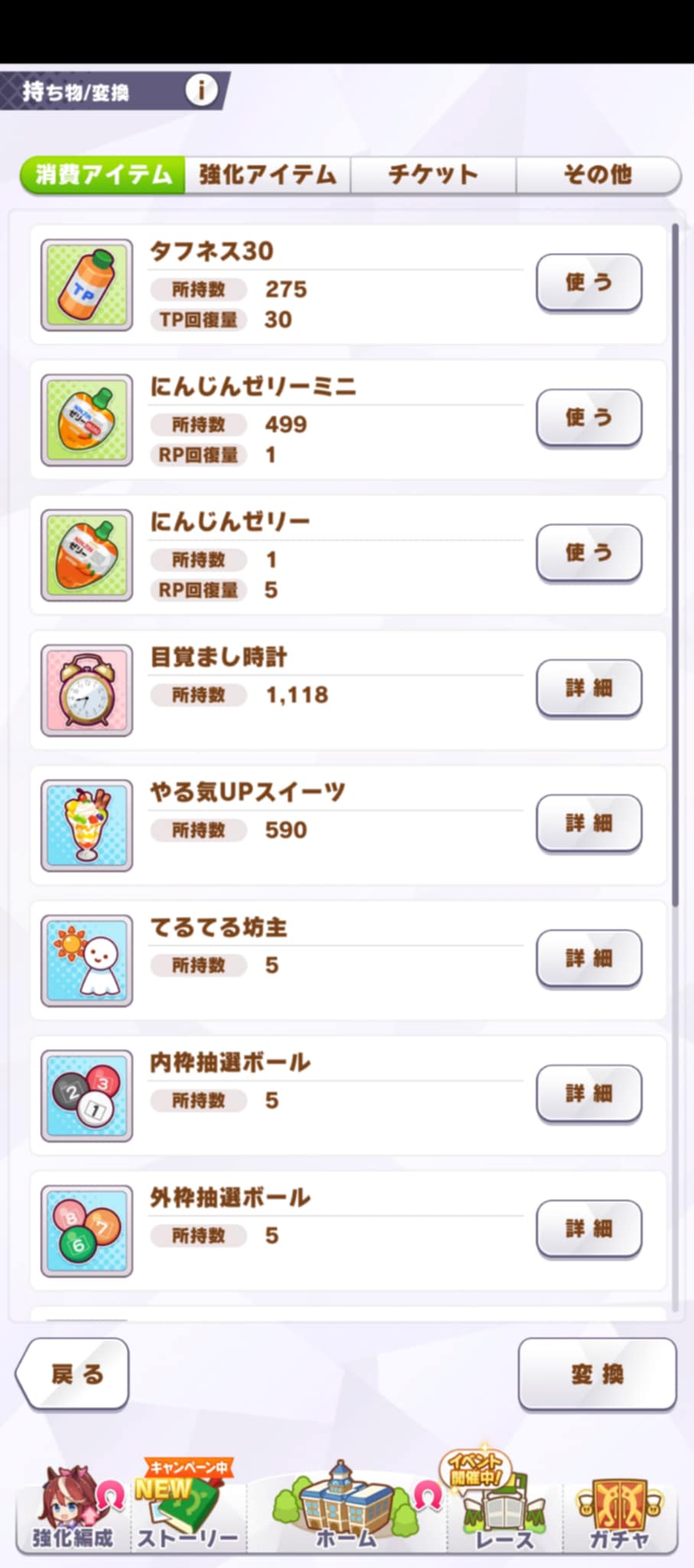Switch to the 強化アイテム tab
Screen dimensions: 694x1568
[x=267, y=175]
